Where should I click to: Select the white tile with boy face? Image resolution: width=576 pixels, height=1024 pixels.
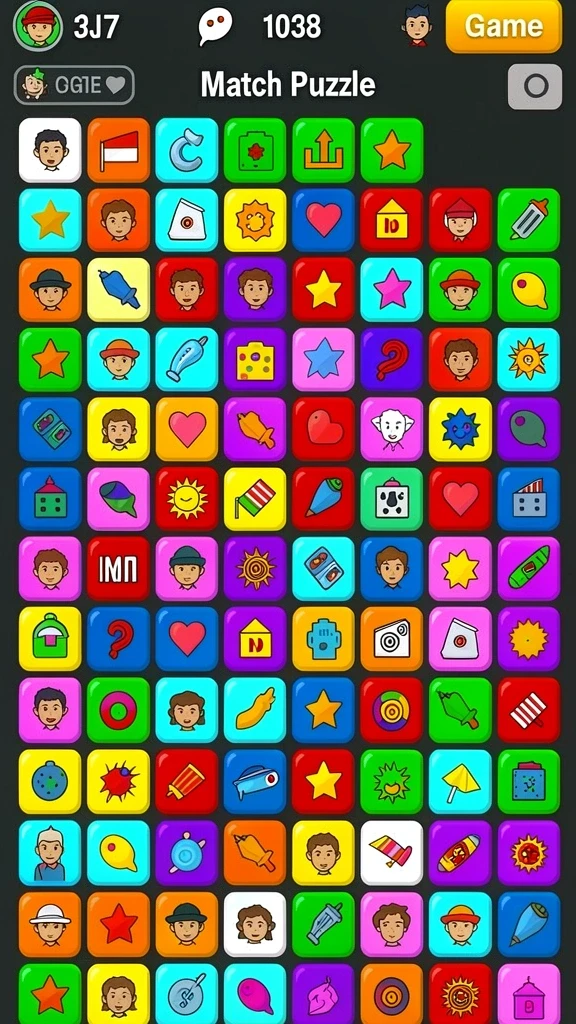(50, 150)
